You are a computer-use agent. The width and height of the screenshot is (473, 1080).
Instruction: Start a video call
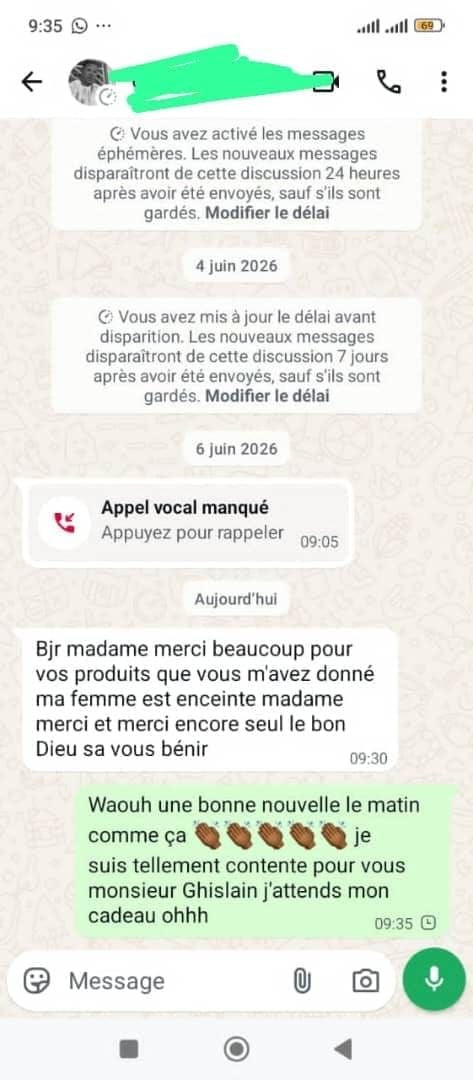[x=326, y=82]
